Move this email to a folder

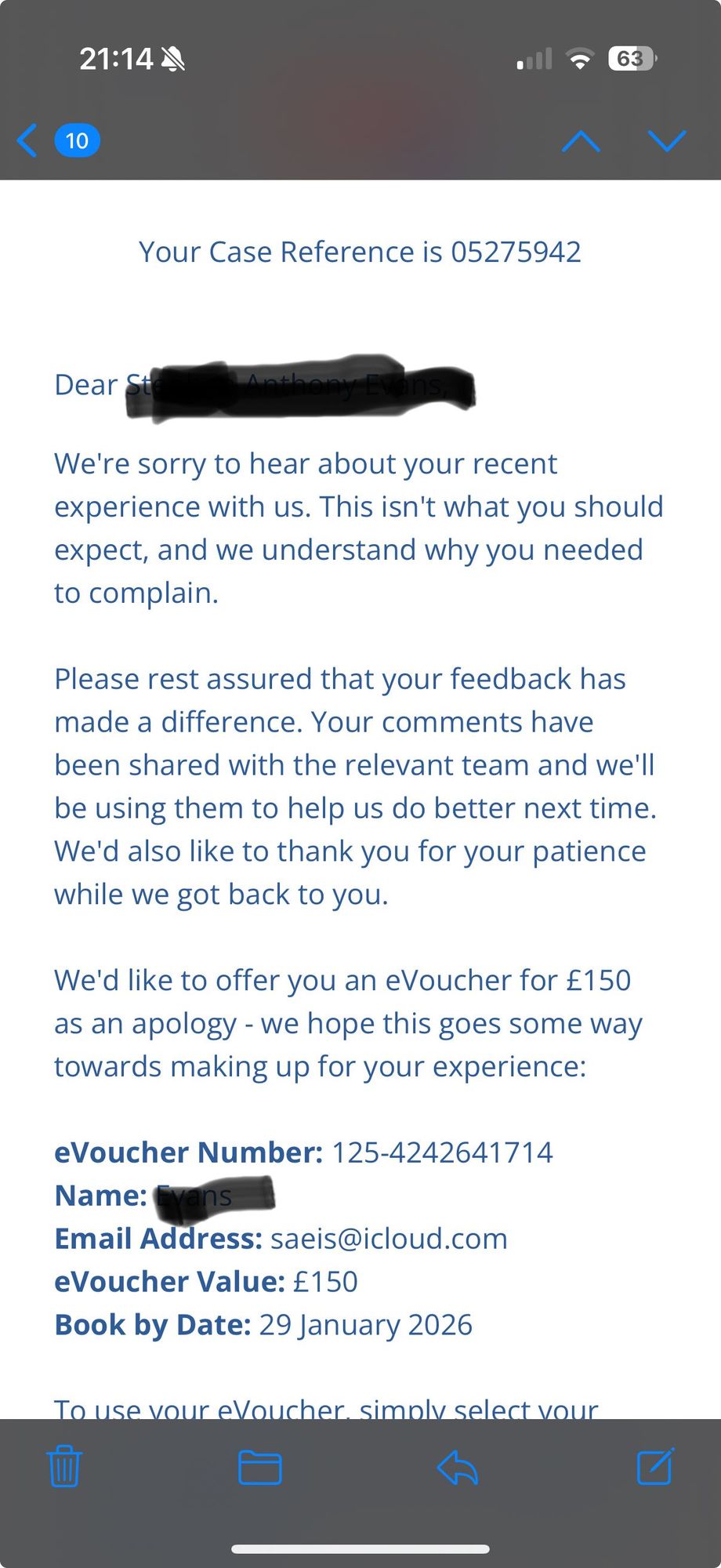pos(260,1468)
